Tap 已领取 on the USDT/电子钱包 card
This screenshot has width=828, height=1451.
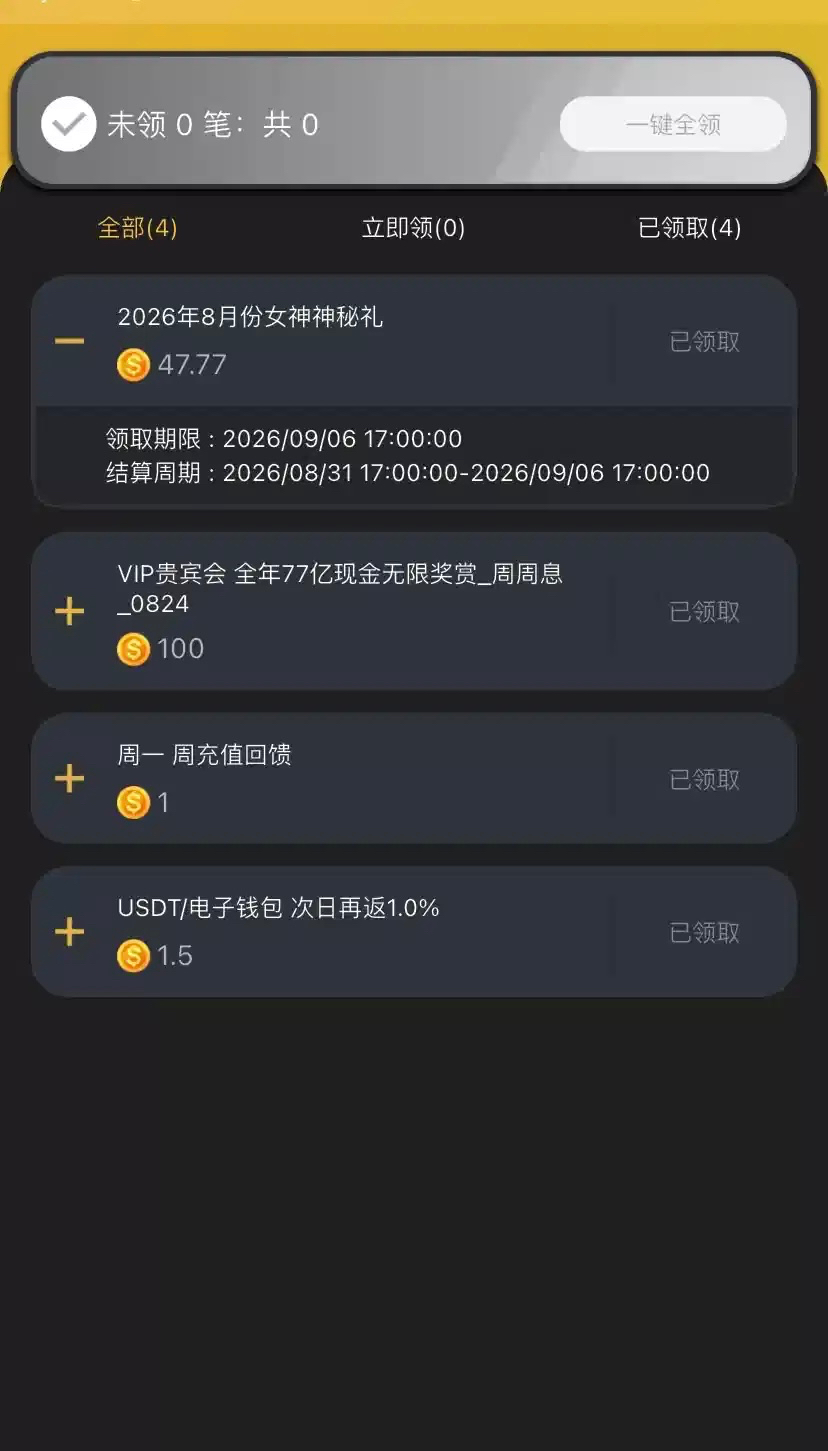(705, 933)
